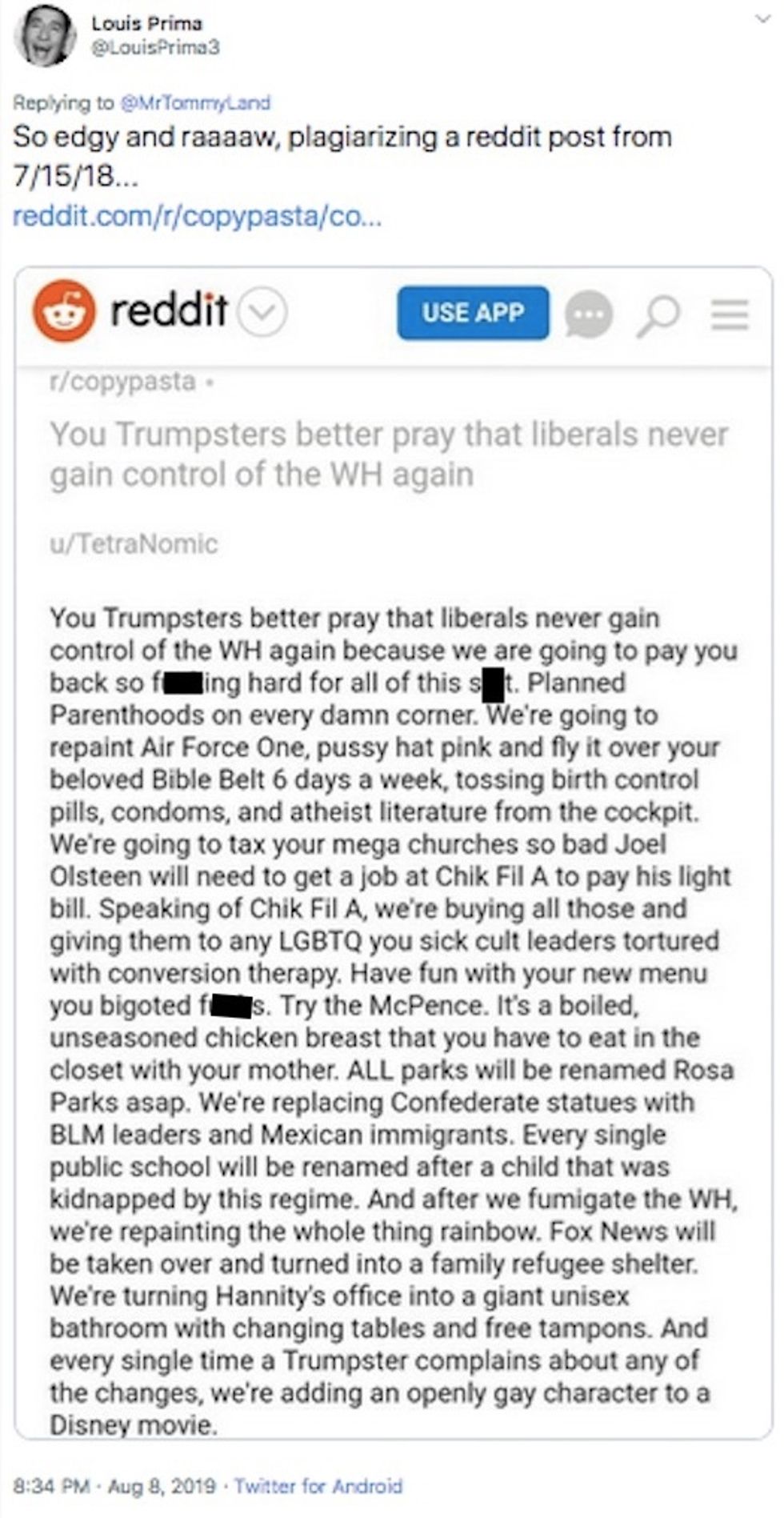The width and height of the screenshot is (784, 1518).
Task: Tap the Twitter for Android source link
Action: coord(318,1486)
